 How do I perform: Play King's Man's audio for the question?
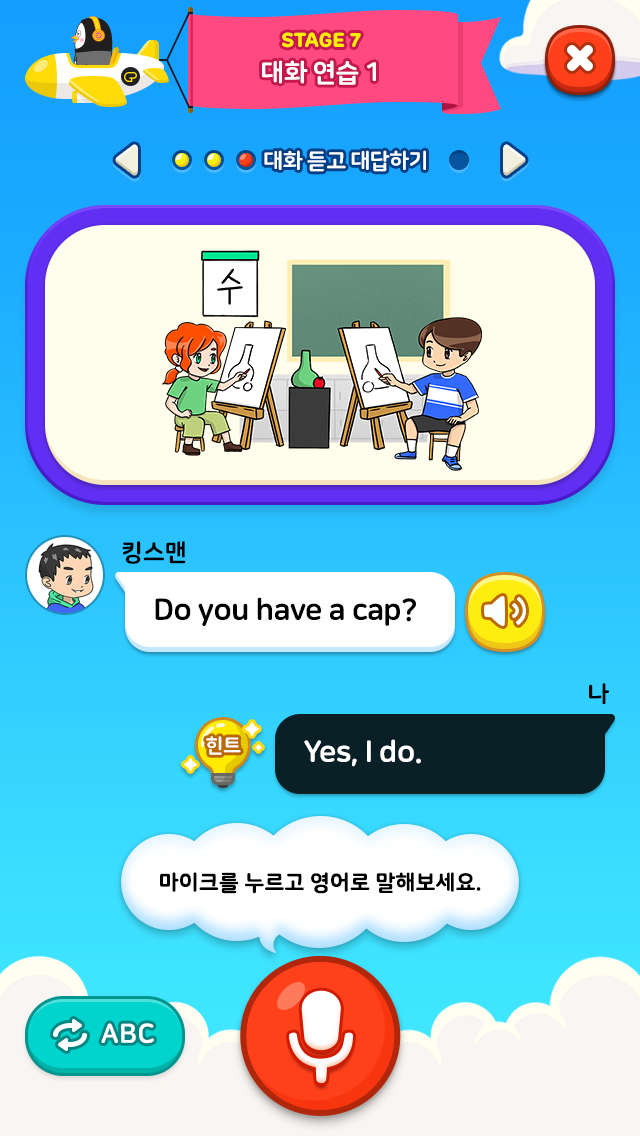click(505, 611)
